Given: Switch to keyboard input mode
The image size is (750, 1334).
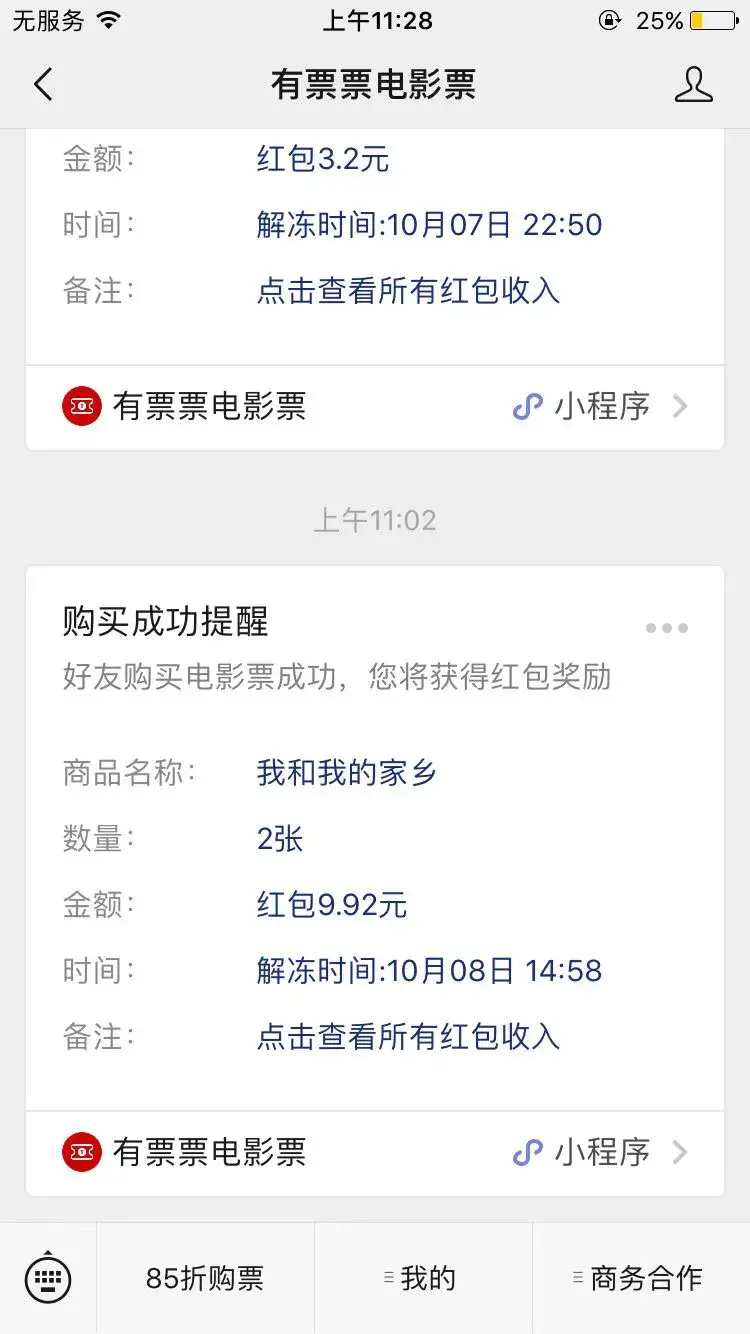Looking at the screenshot, I should 48,1278.
